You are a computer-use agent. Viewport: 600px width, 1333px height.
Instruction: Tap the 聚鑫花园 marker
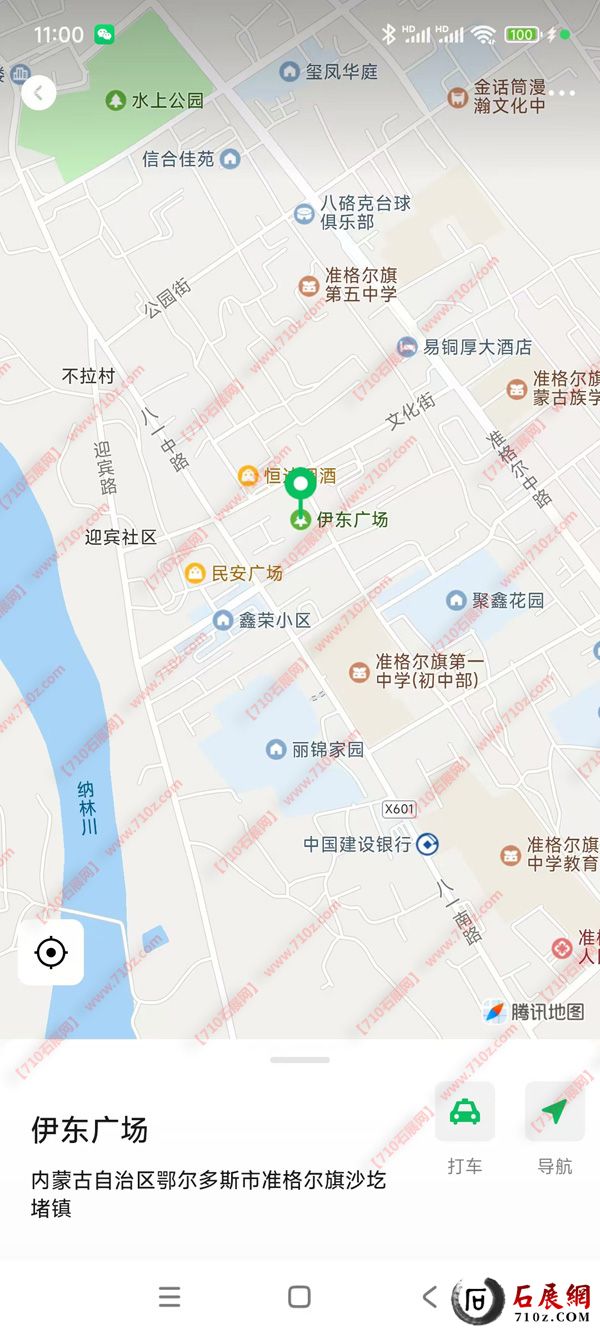tap(456, 600)
